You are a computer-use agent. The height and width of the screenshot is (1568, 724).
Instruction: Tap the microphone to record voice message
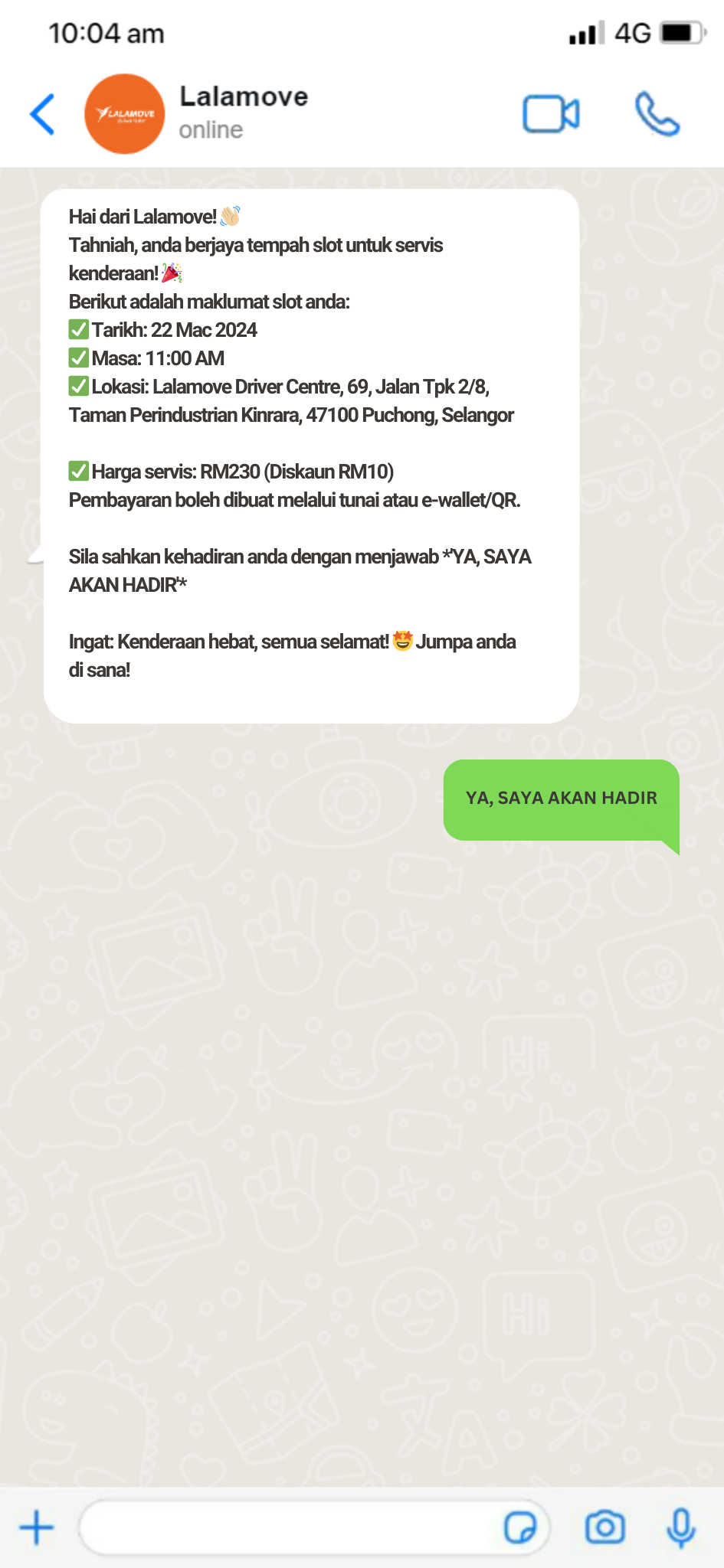point(680,1528)
